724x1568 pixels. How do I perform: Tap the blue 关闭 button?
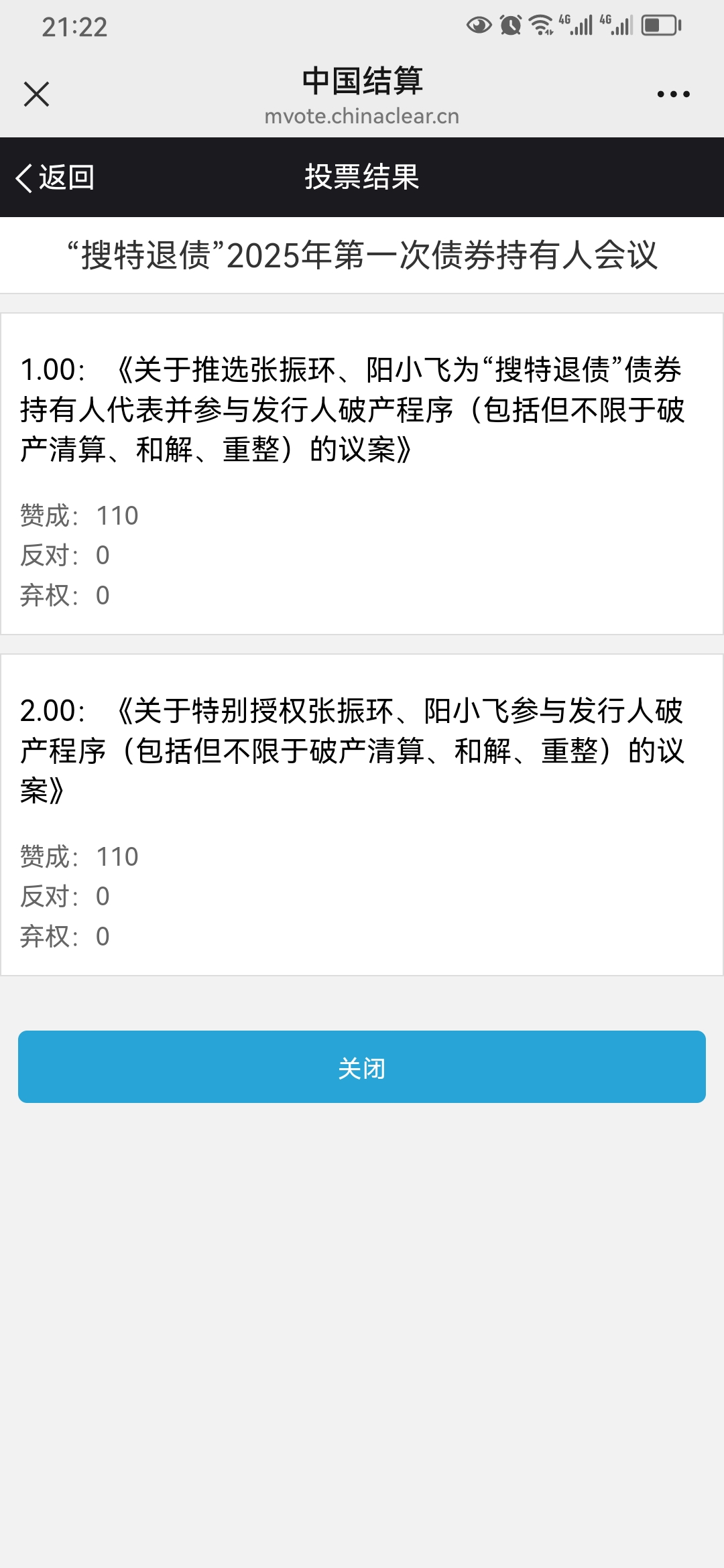point(362,1067)
